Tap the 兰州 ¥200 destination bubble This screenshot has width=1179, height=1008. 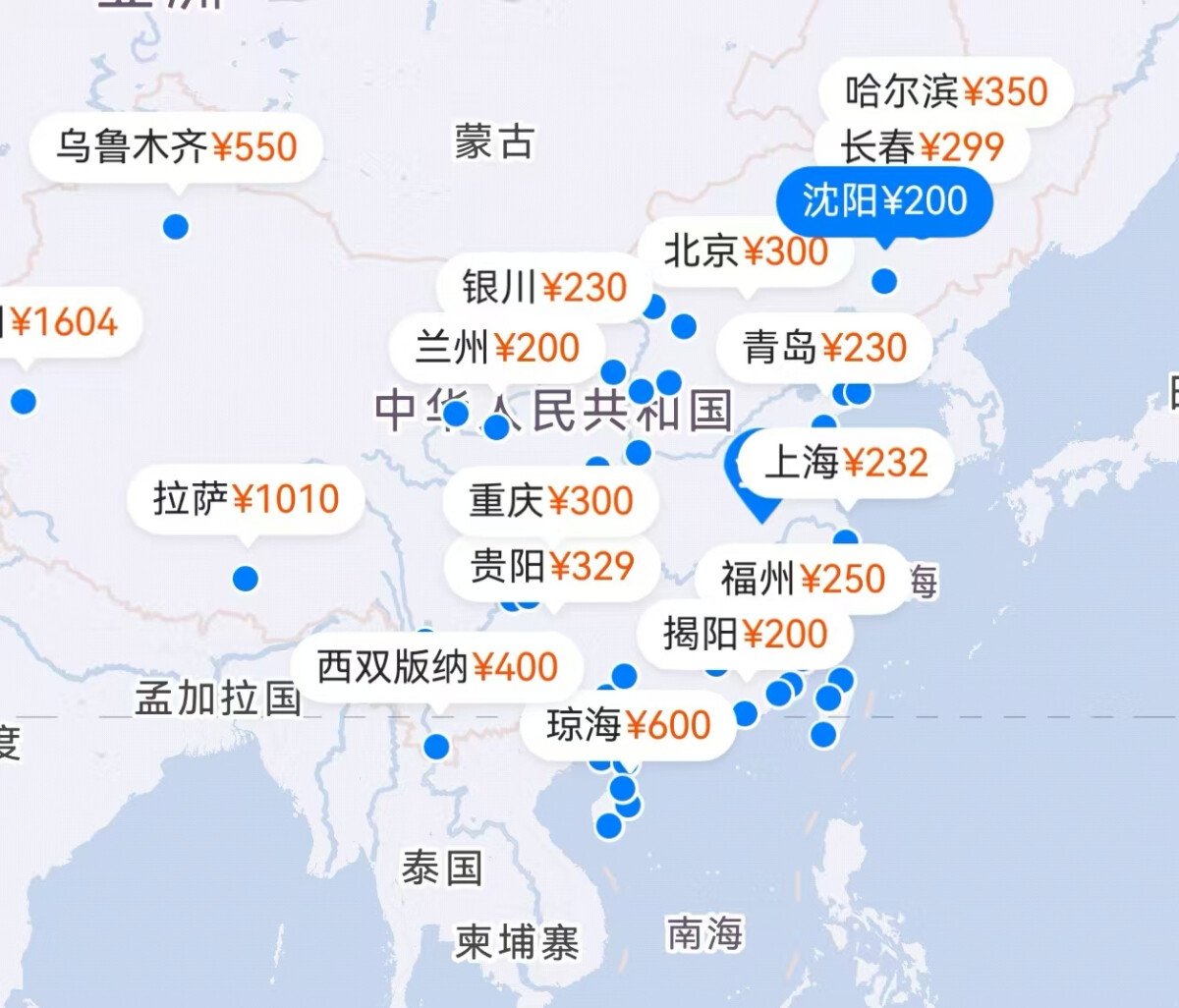(497, 348)
